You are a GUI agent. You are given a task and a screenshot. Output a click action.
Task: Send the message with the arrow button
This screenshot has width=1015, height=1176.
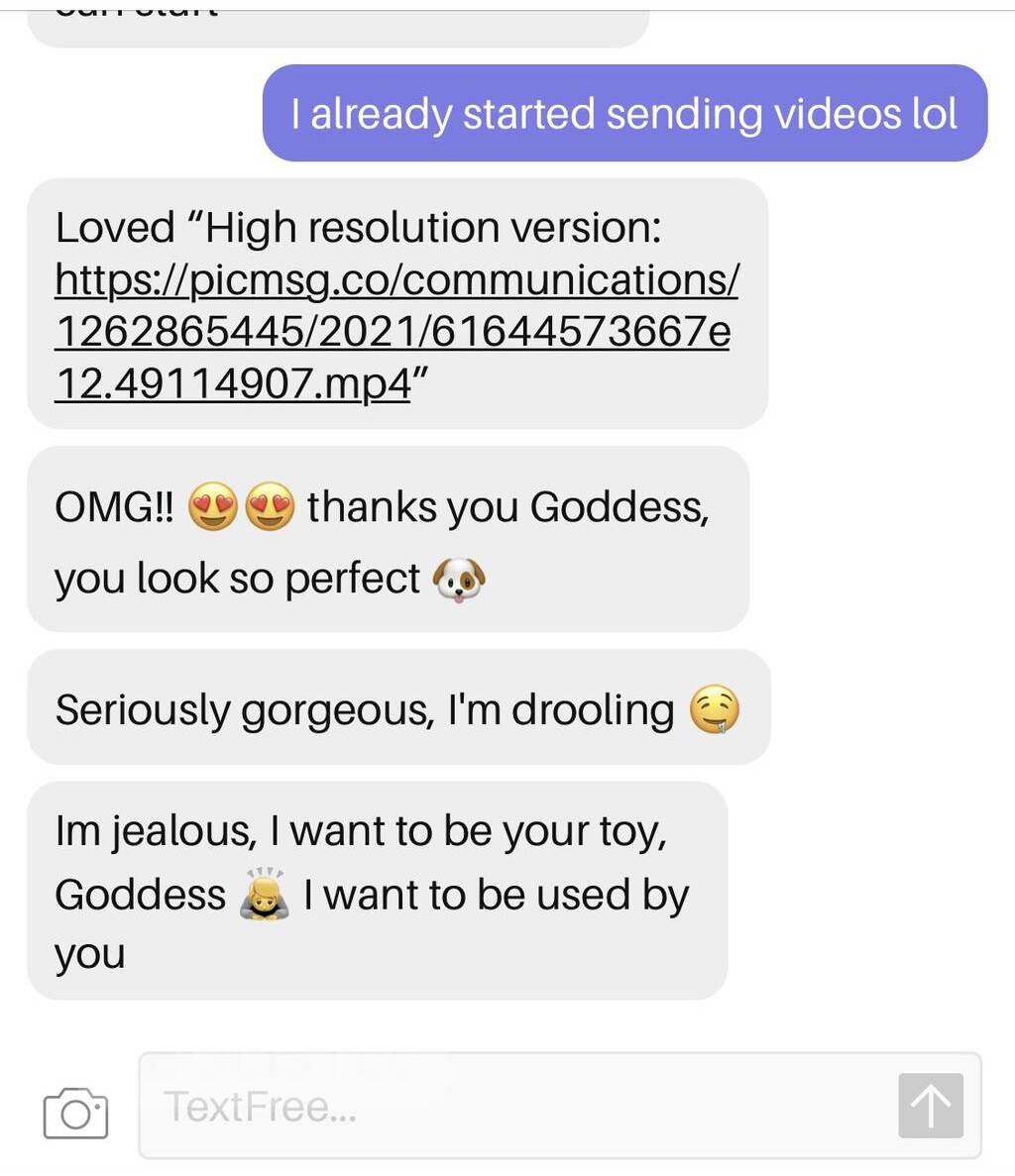[x=931, y=1106]
